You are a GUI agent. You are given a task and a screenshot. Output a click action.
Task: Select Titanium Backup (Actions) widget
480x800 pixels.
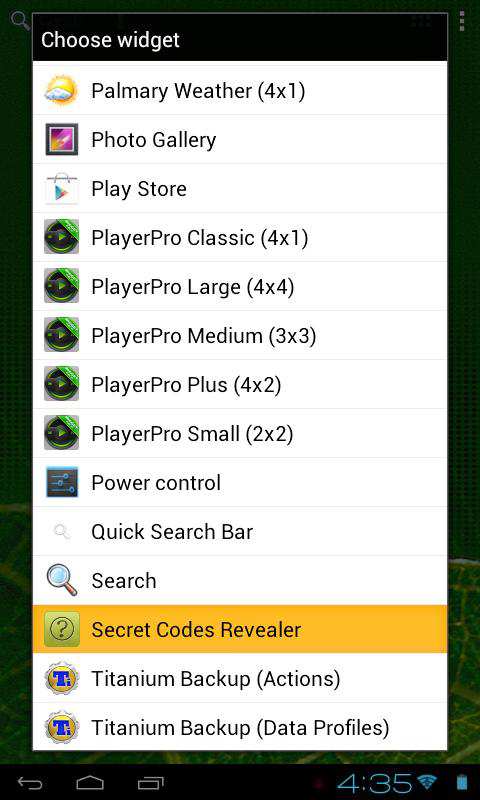[240, 679]
